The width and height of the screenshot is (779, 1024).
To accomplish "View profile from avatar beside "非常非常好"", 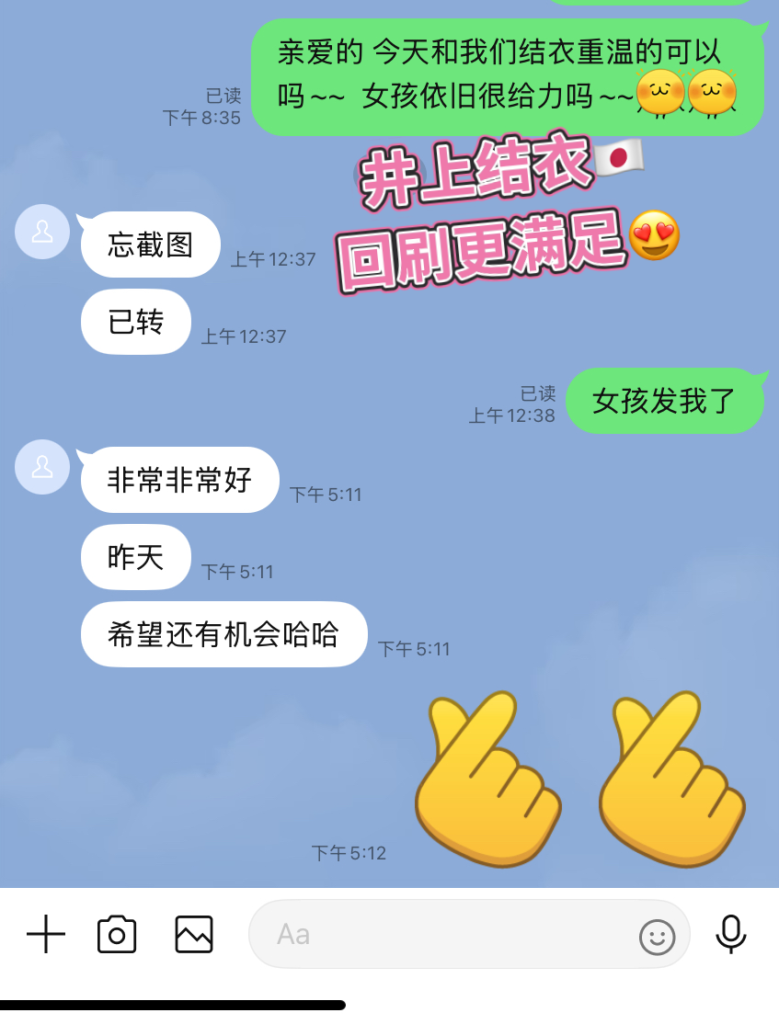I will pos(42,467).
